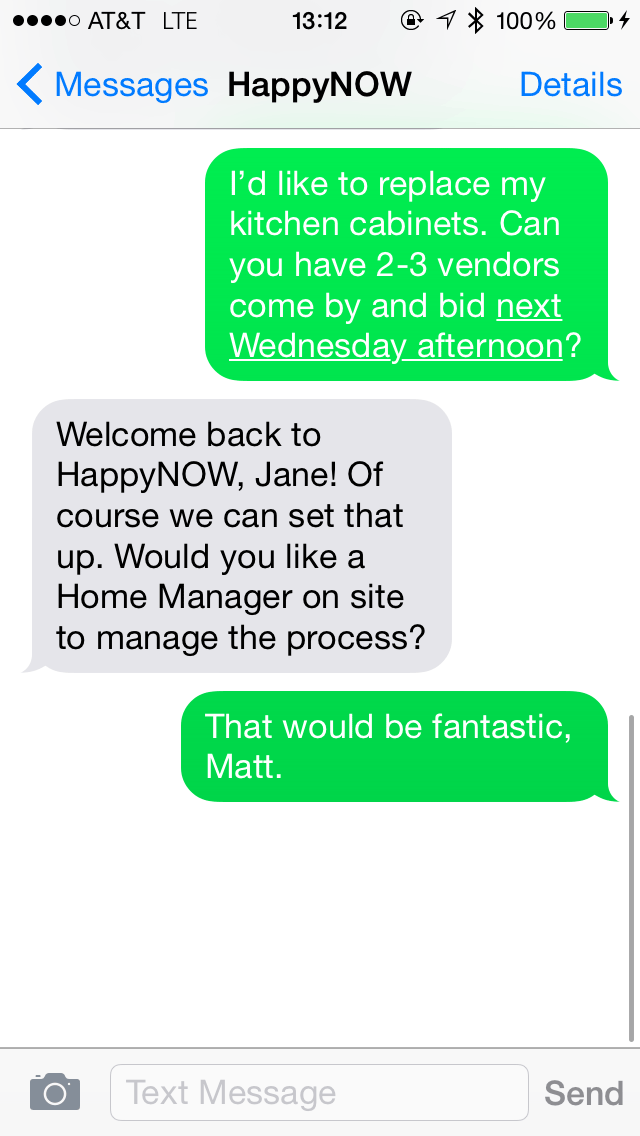Tap the Send button
The height and width of the screenshot is (1136, 640).
tap(583, 1093)
